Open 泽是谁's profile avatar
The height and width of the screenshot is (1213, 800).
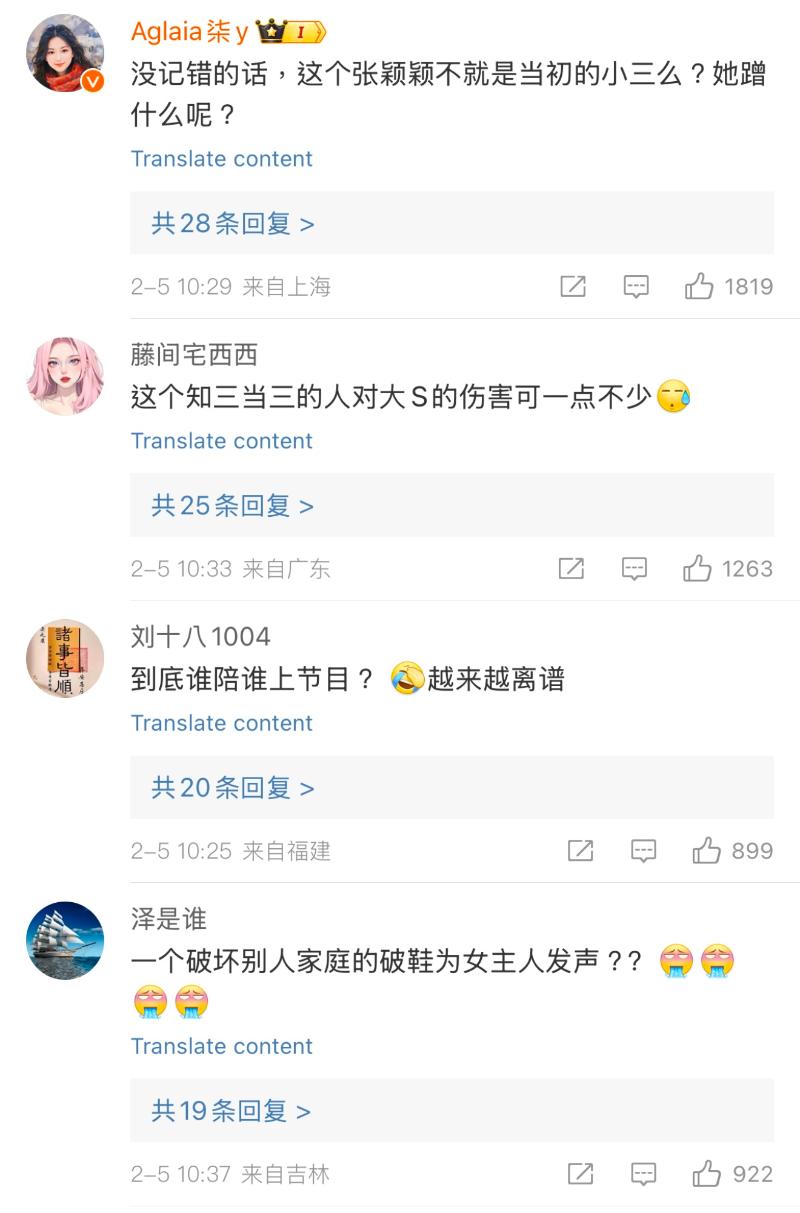click(65, 940)
